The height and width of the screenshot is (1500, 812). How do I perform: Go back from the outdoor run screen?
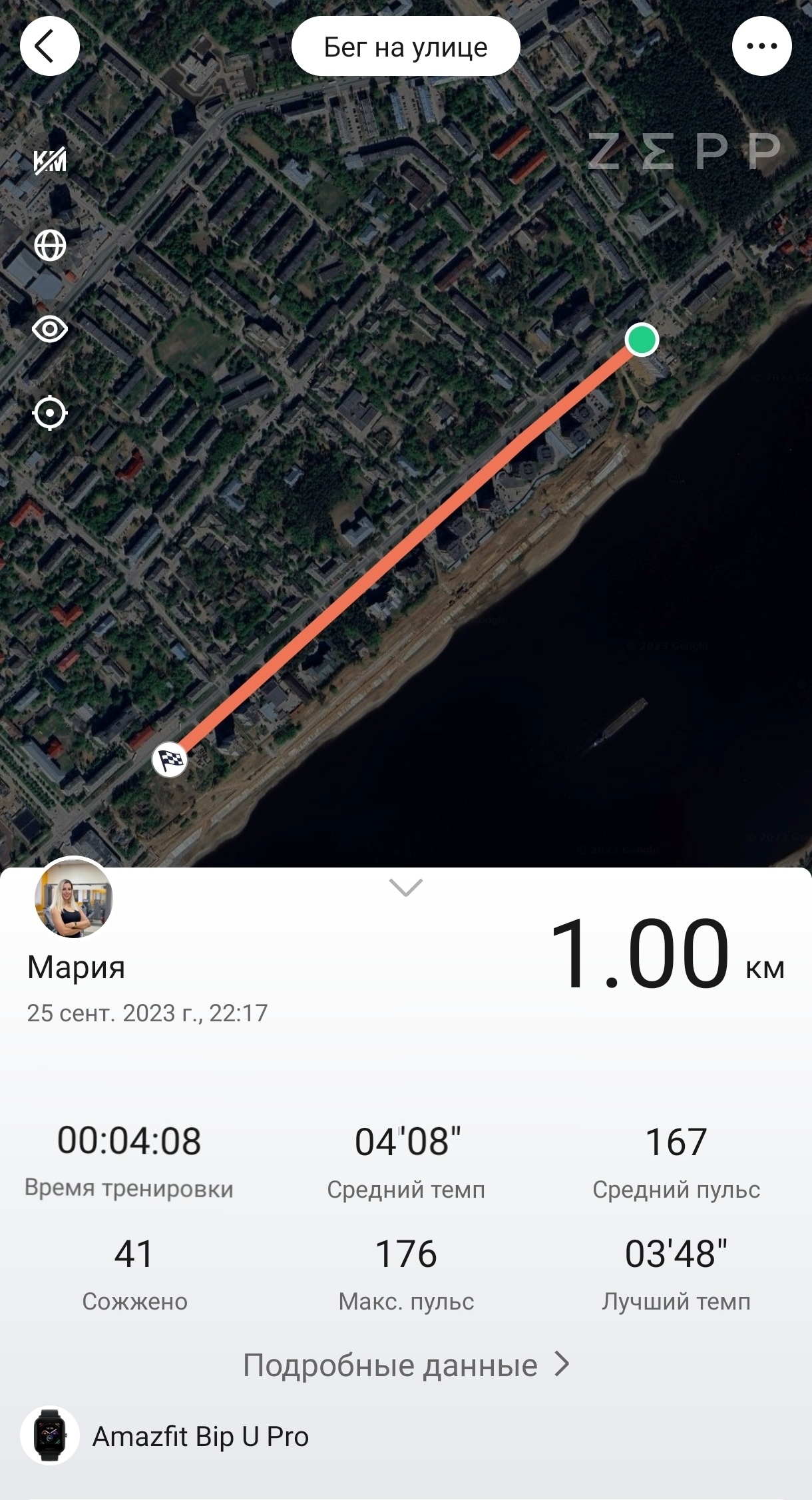pyautogui.click(x=49, y=46)
